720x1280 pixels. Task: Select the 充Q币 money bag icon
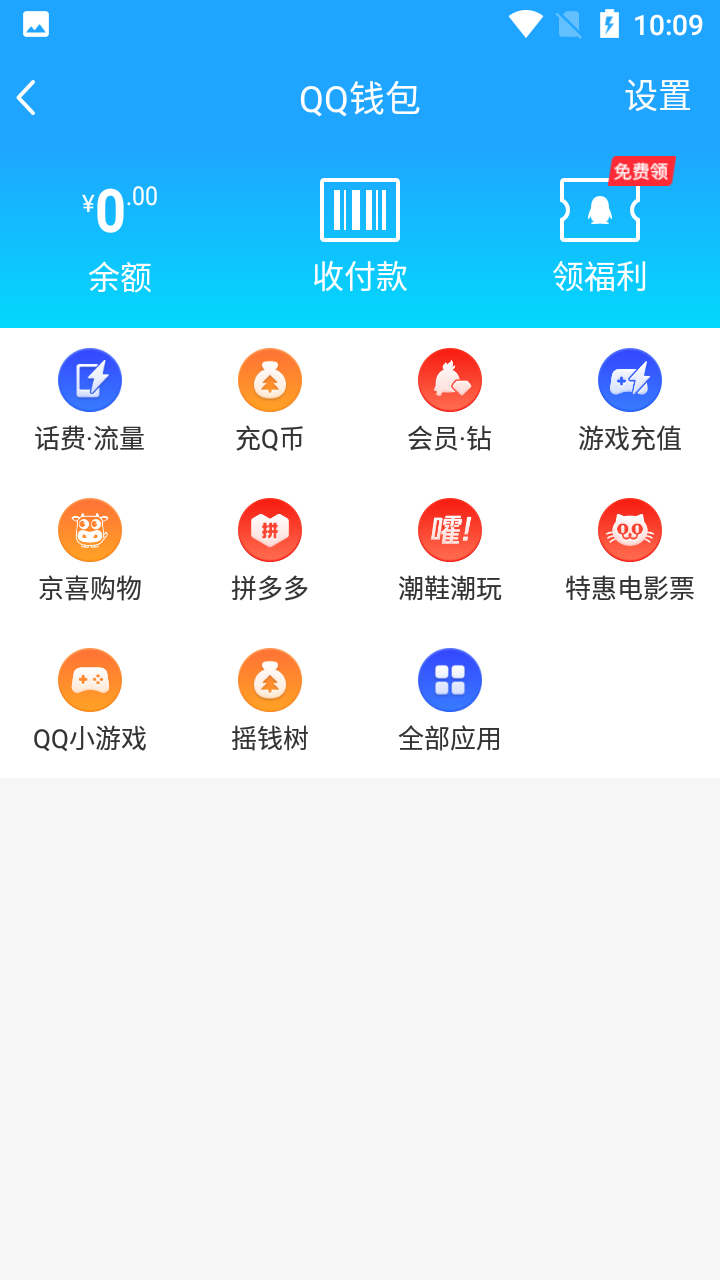[270, 380]
